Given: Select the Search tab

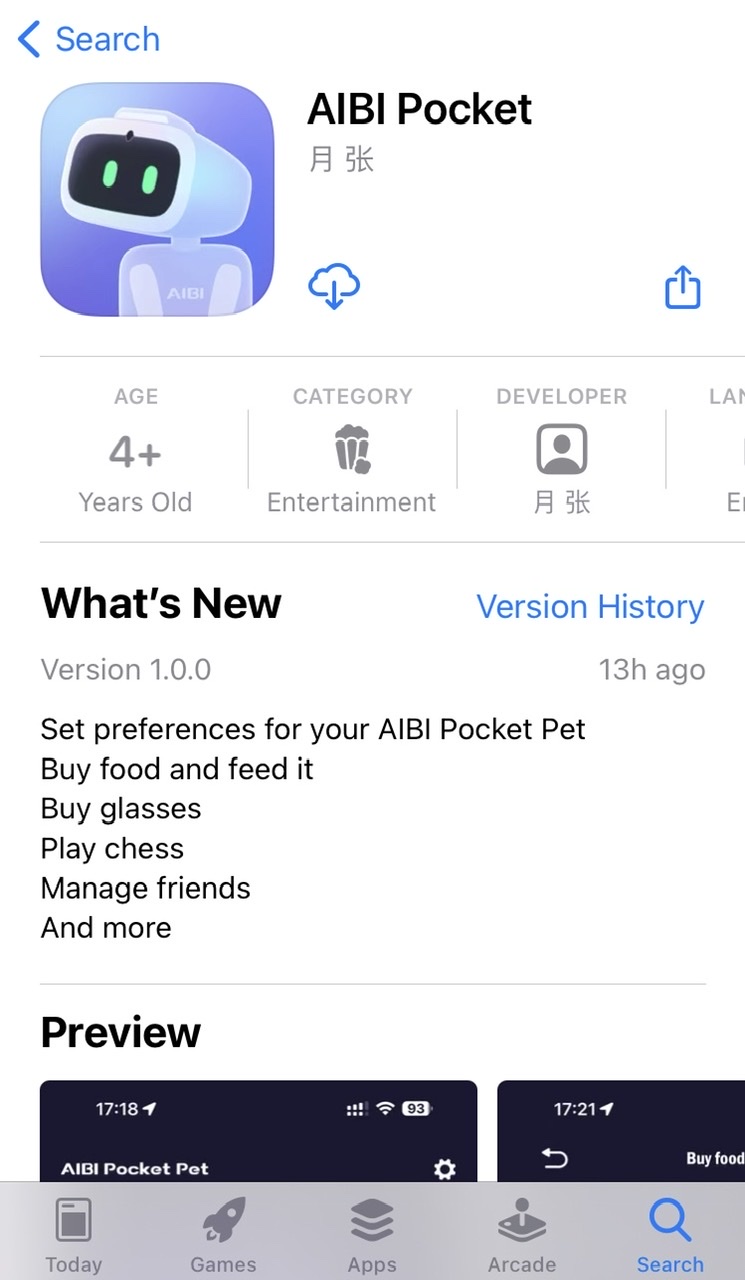Looking at the screenshot, I should (x=670, y=1235).
